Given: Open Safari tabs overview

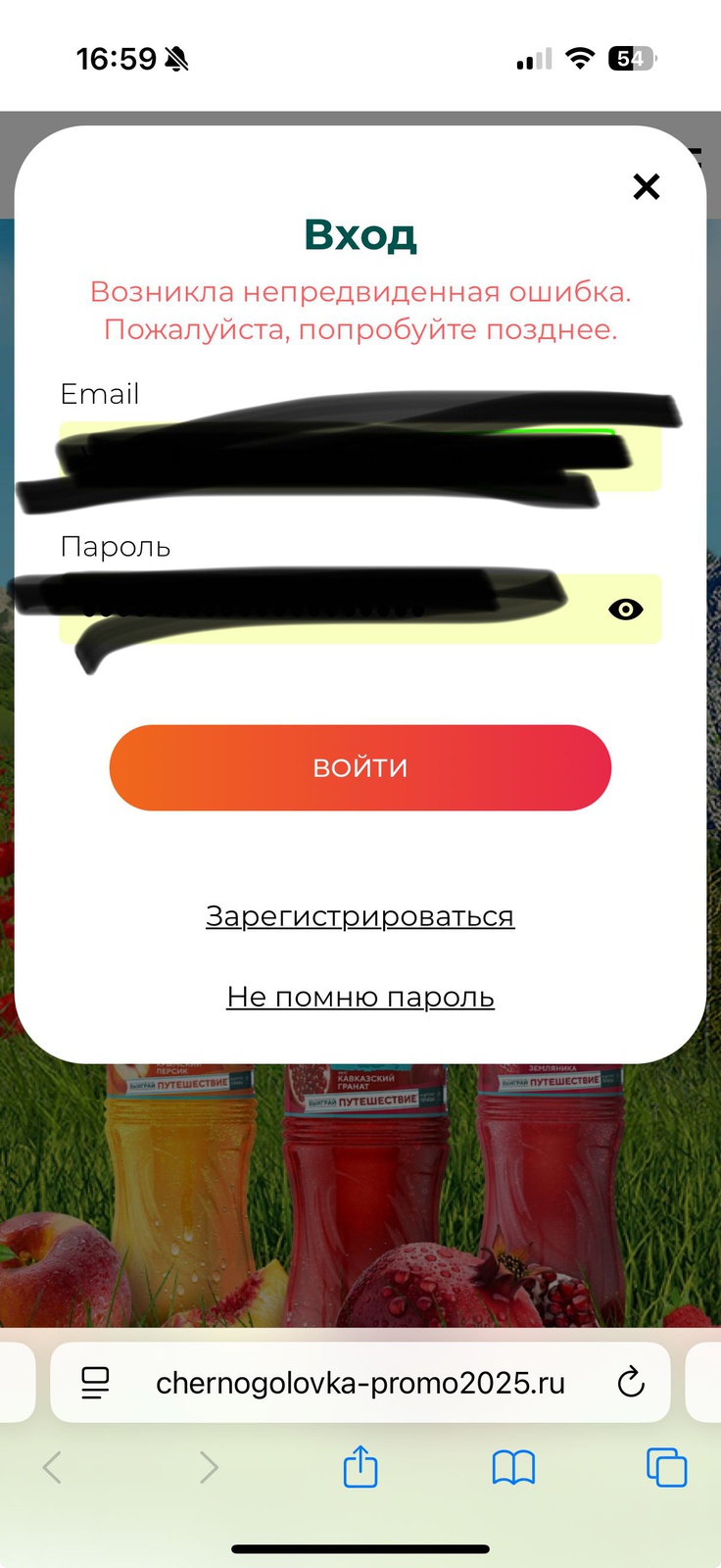Looking at the screenshot, I should tap(666, 1467).
